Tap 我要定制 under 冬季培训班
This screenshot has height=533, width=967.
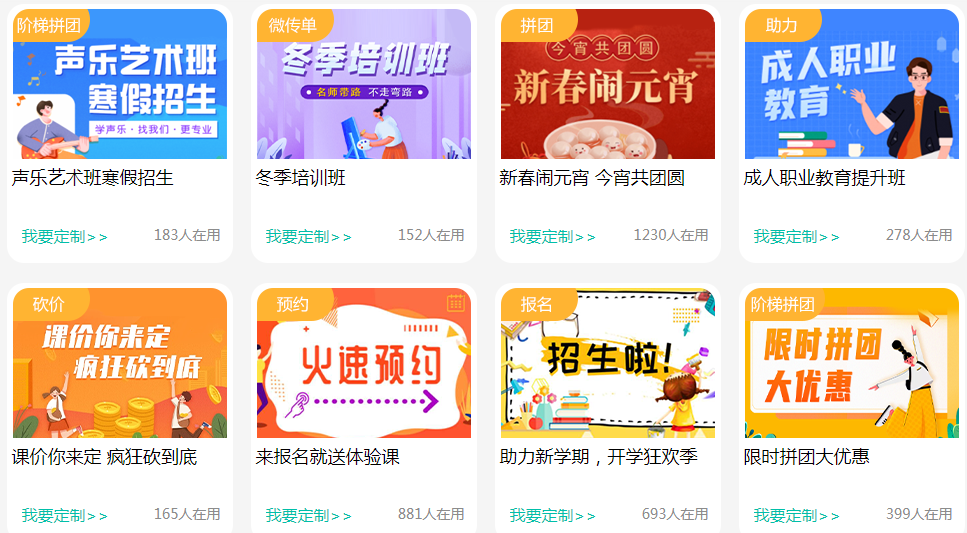308,237
